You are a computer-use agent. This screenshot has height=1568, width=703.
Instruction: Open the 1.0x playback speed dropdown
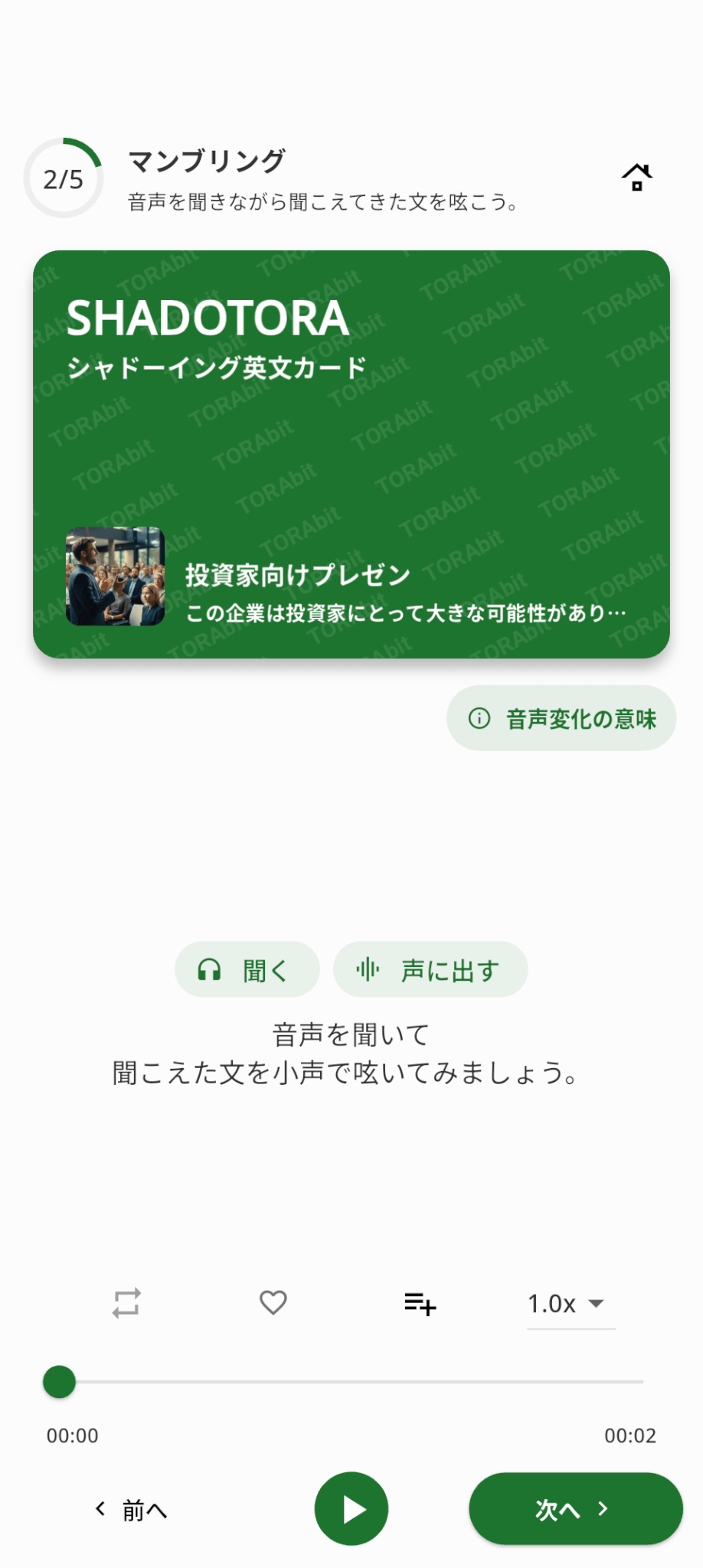coord(570,1303)
